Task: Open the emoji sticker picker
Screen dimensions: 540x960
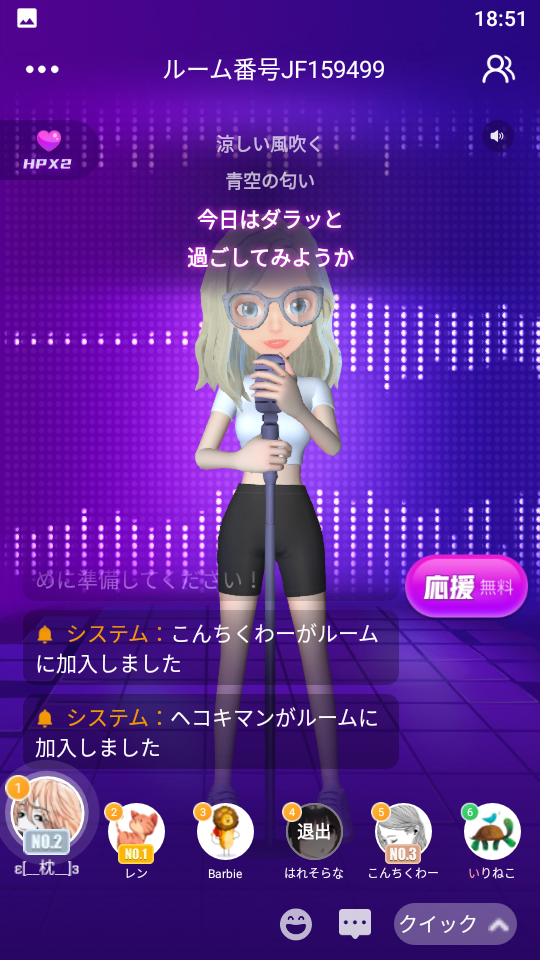Action: 296,923
